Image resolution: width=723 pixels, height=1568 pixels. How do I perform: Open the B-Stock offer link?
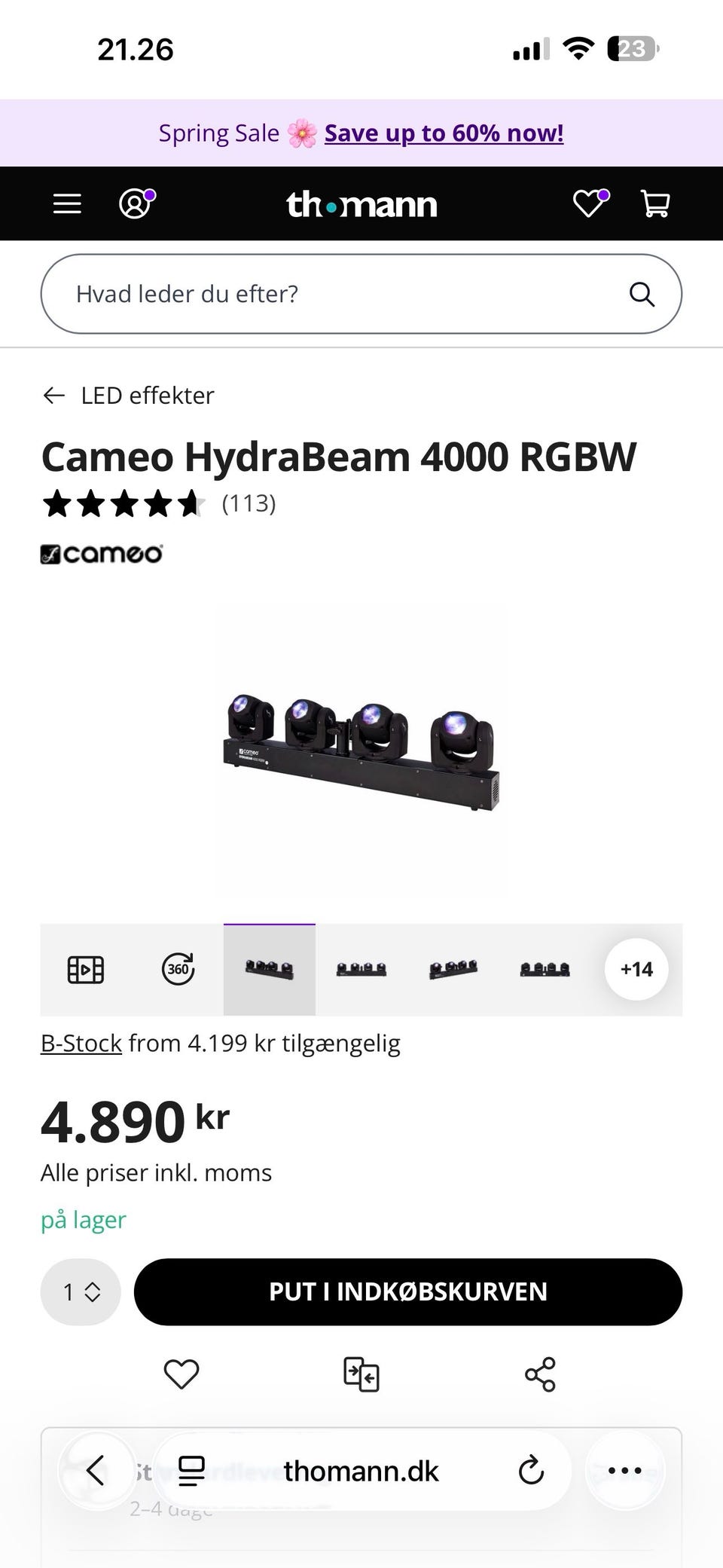[x=81, y=1044]
